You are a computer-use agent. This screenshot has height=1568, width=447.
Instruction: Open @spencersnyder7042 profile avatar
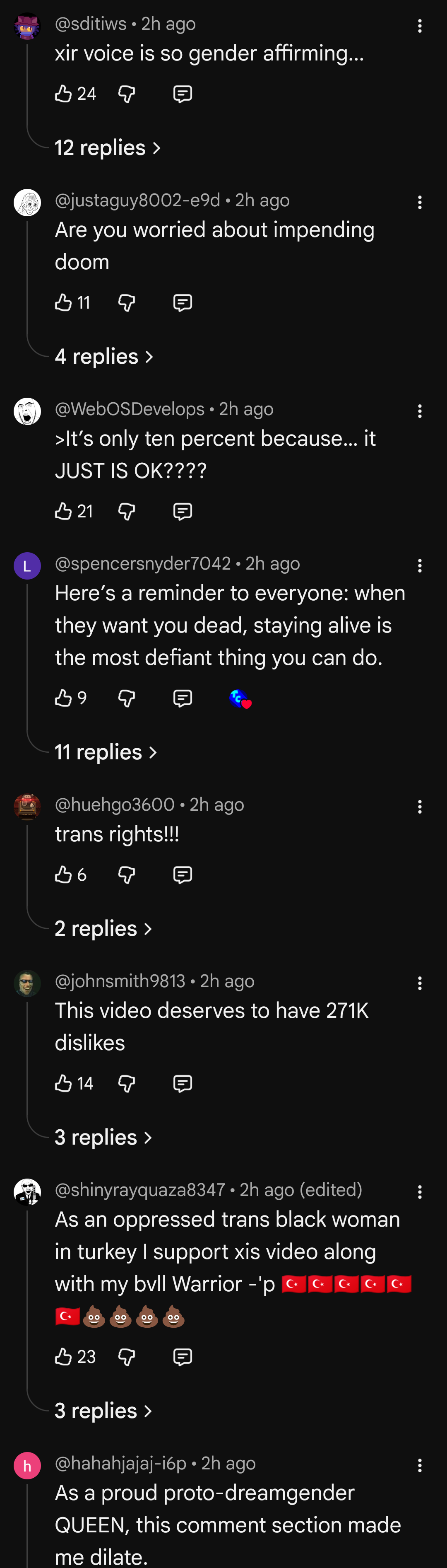pos(27,566)
